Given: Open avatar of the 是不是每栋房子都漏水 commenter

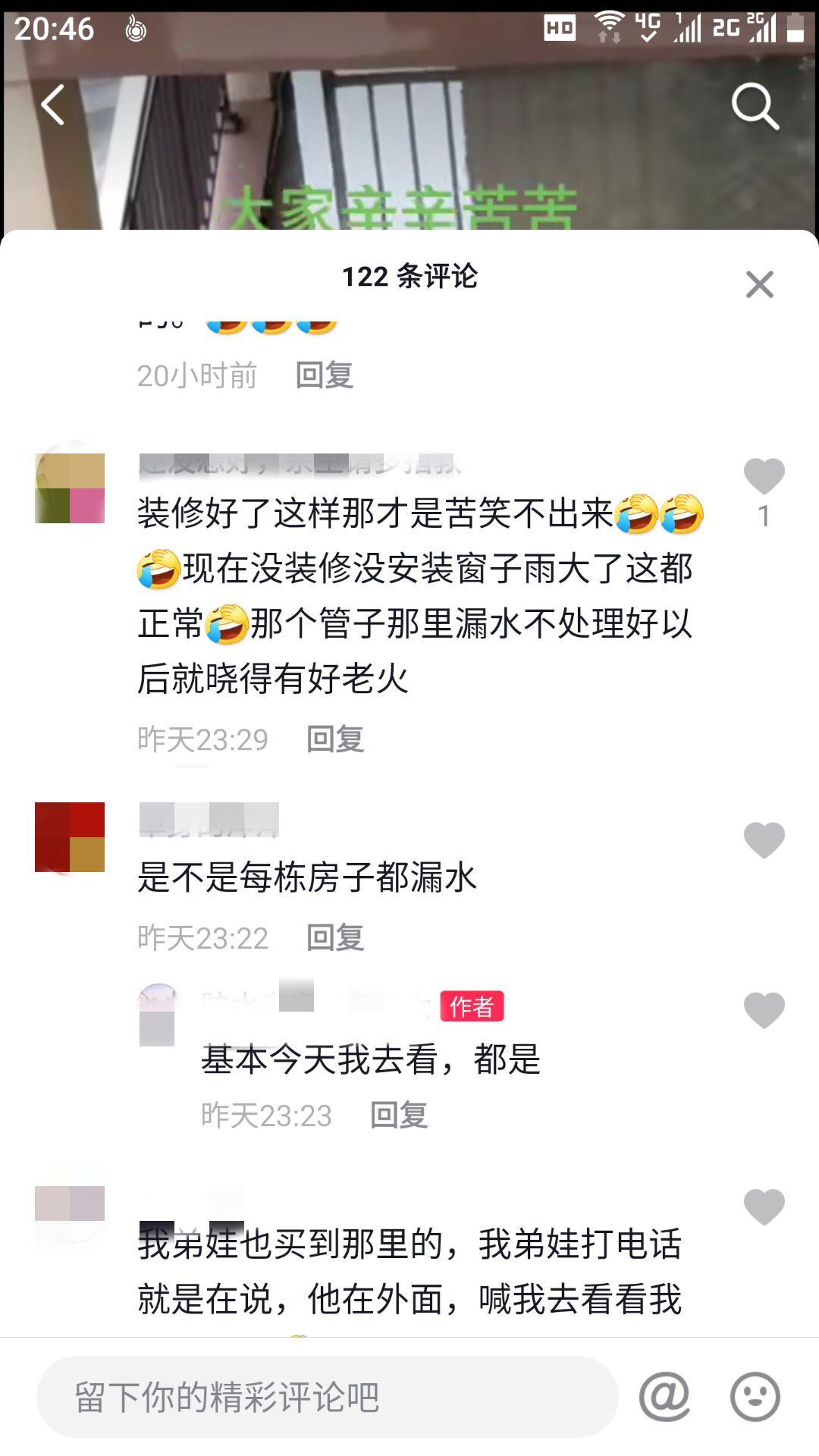Looking at the screenshot, I should (x=70, y=837).
